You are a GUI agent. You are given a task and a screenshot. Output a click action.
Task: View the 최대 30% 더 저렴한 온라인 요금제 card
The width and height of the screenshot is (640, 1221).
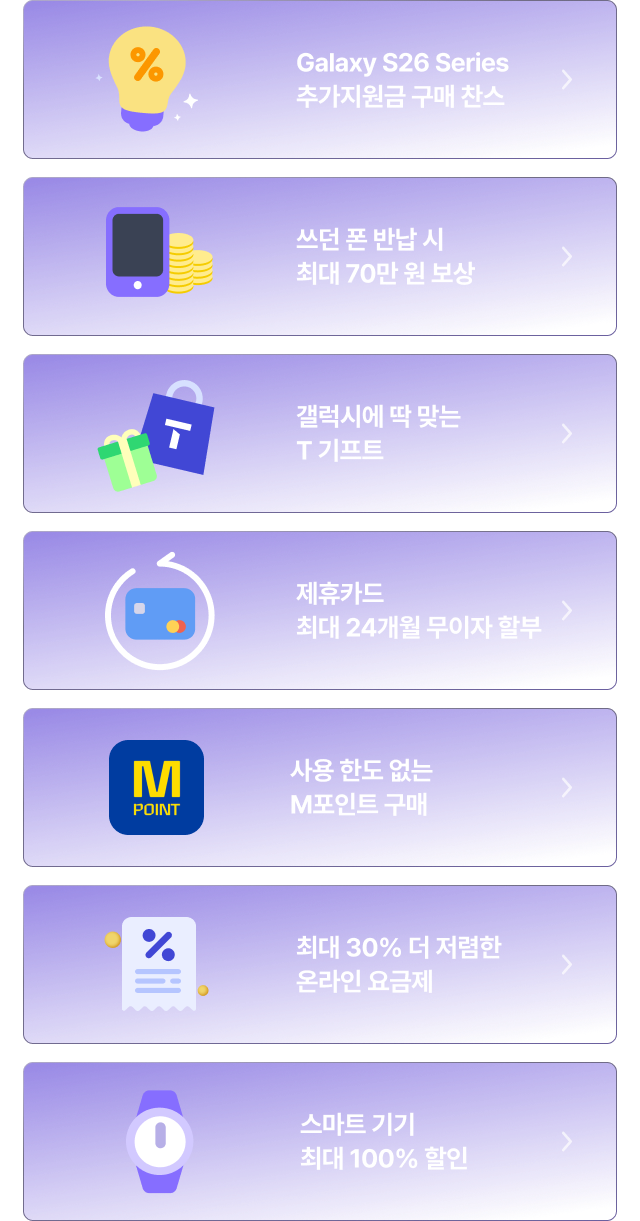pyautogui.click(x=320, y=965)
